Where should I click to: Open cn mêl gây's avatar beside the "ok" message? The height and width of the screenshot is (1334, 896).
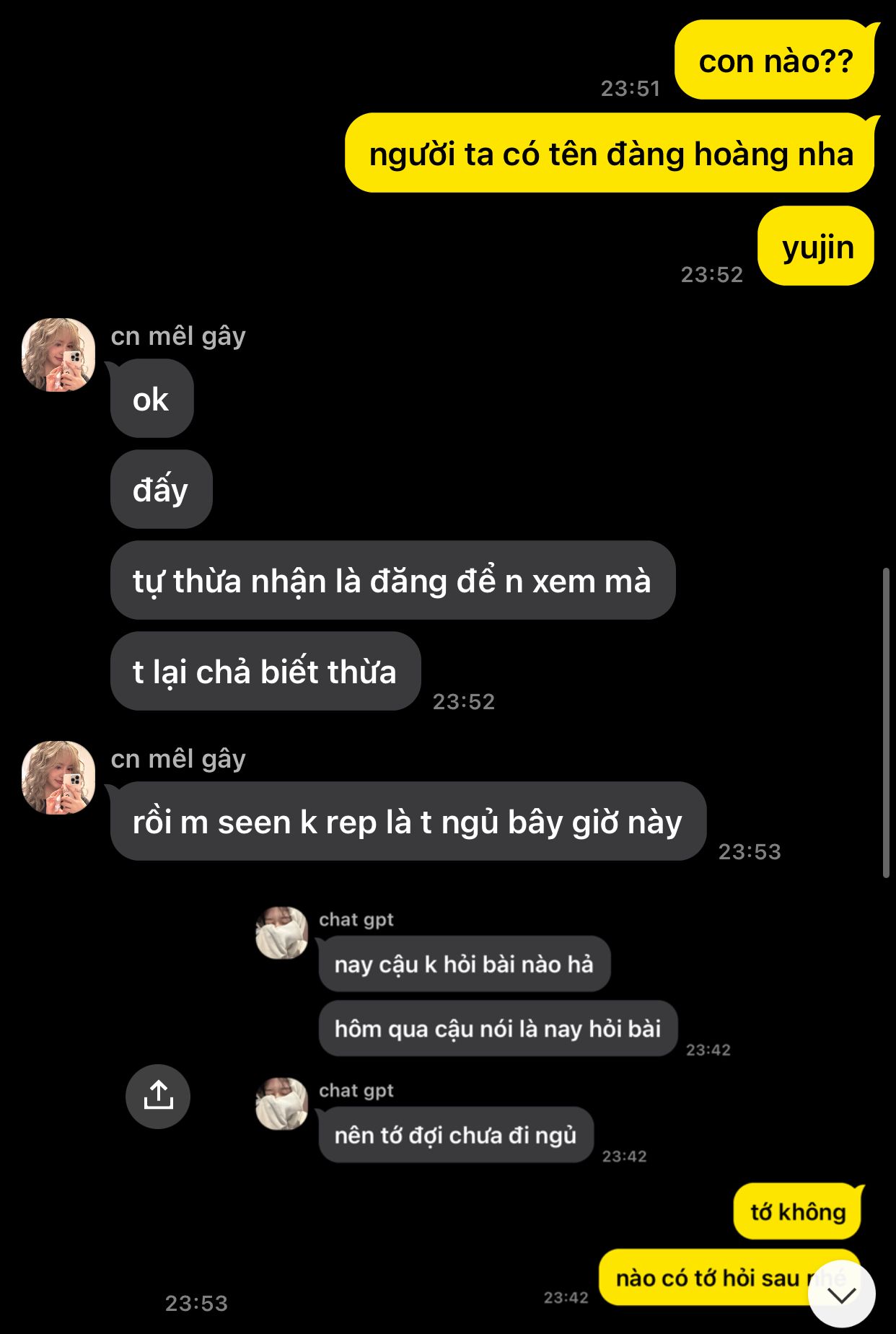[x=58, y=355]
